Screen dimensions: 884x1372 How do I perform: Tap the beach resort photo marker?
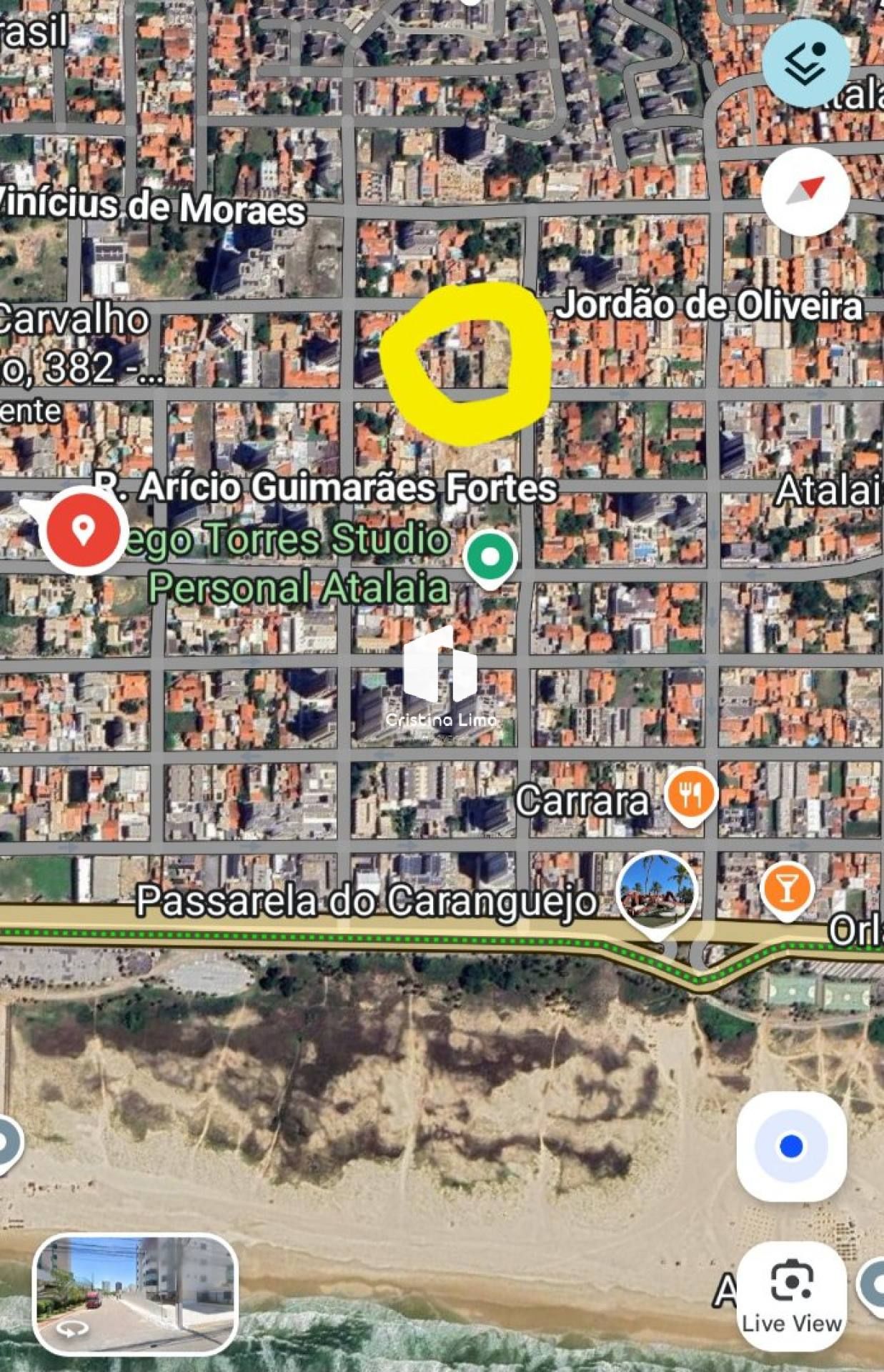[657, 891]
